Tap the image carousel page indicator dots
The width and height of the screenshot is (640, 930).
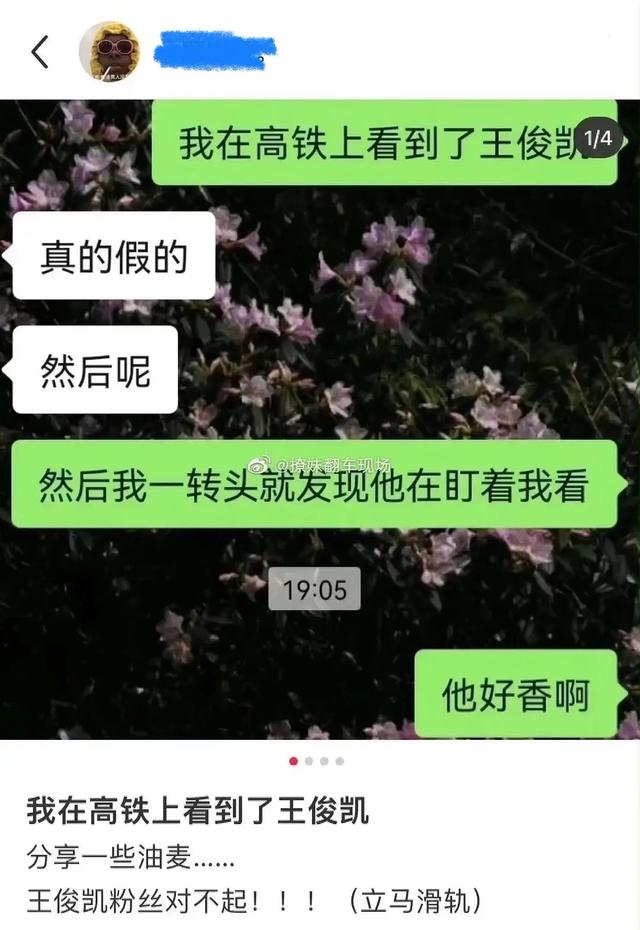pos(316,761)
